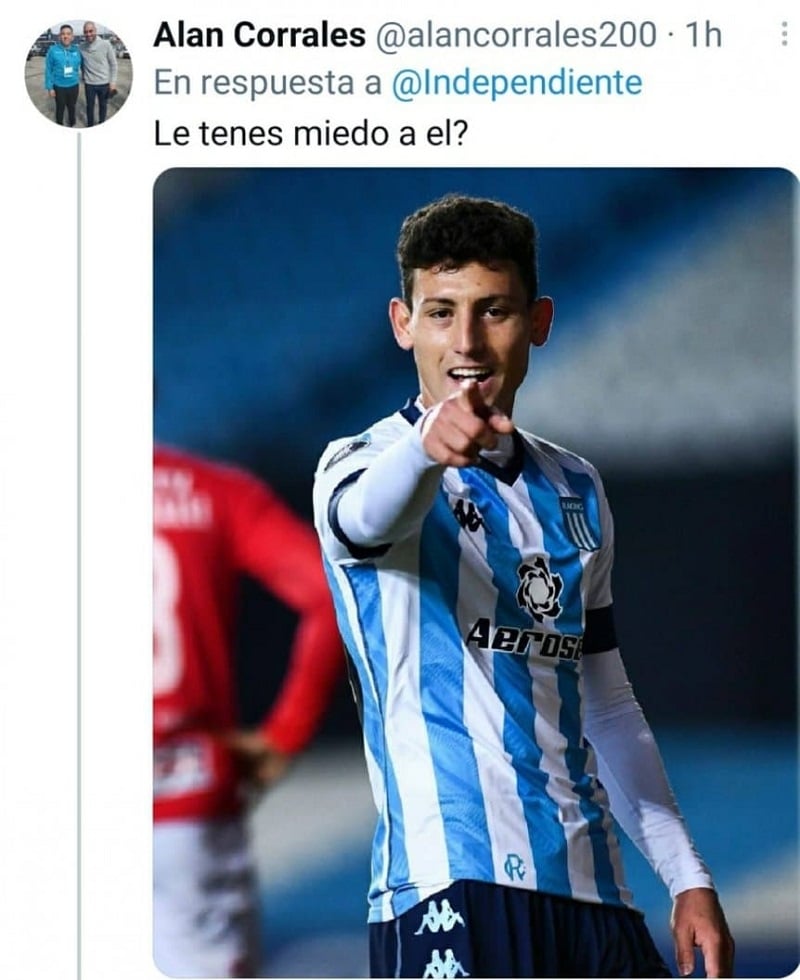Open the tweet's overflow menu

[781, 36]
